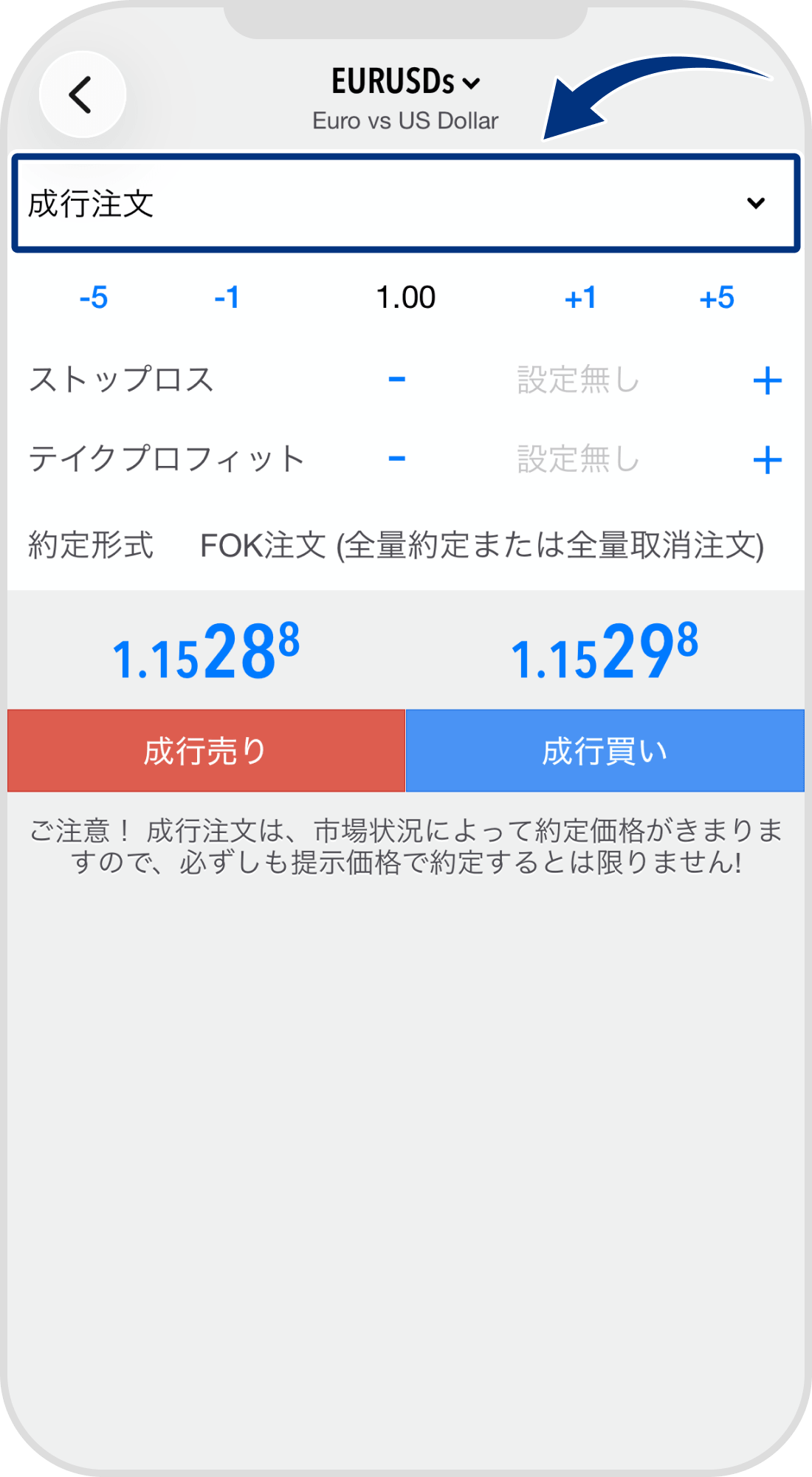Screen dimensions: 812x1477
Task: Open the EURUSDs symbol selector chevron
Action: pos(472,83)
